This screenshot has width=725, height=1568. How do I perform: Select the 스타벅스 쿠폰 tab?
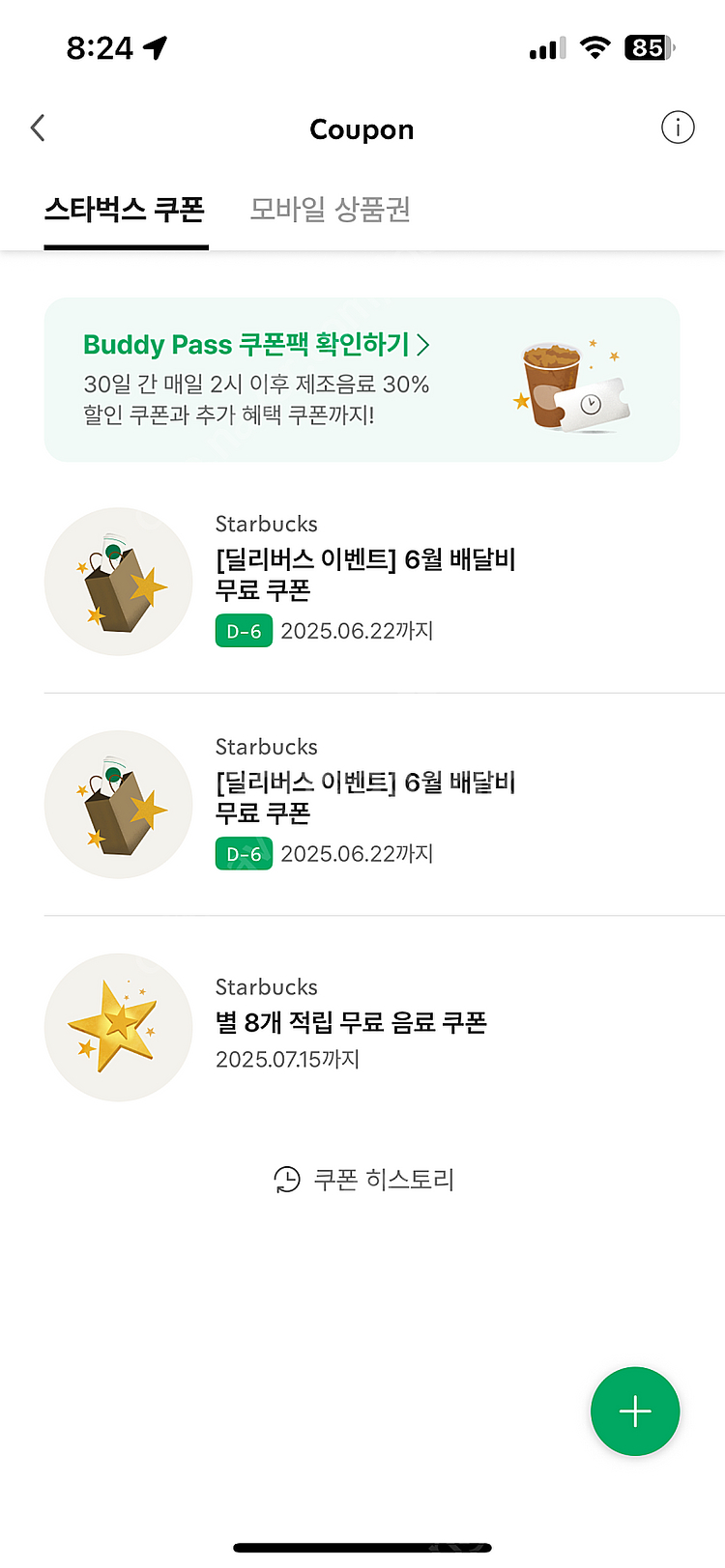[126, 208]
